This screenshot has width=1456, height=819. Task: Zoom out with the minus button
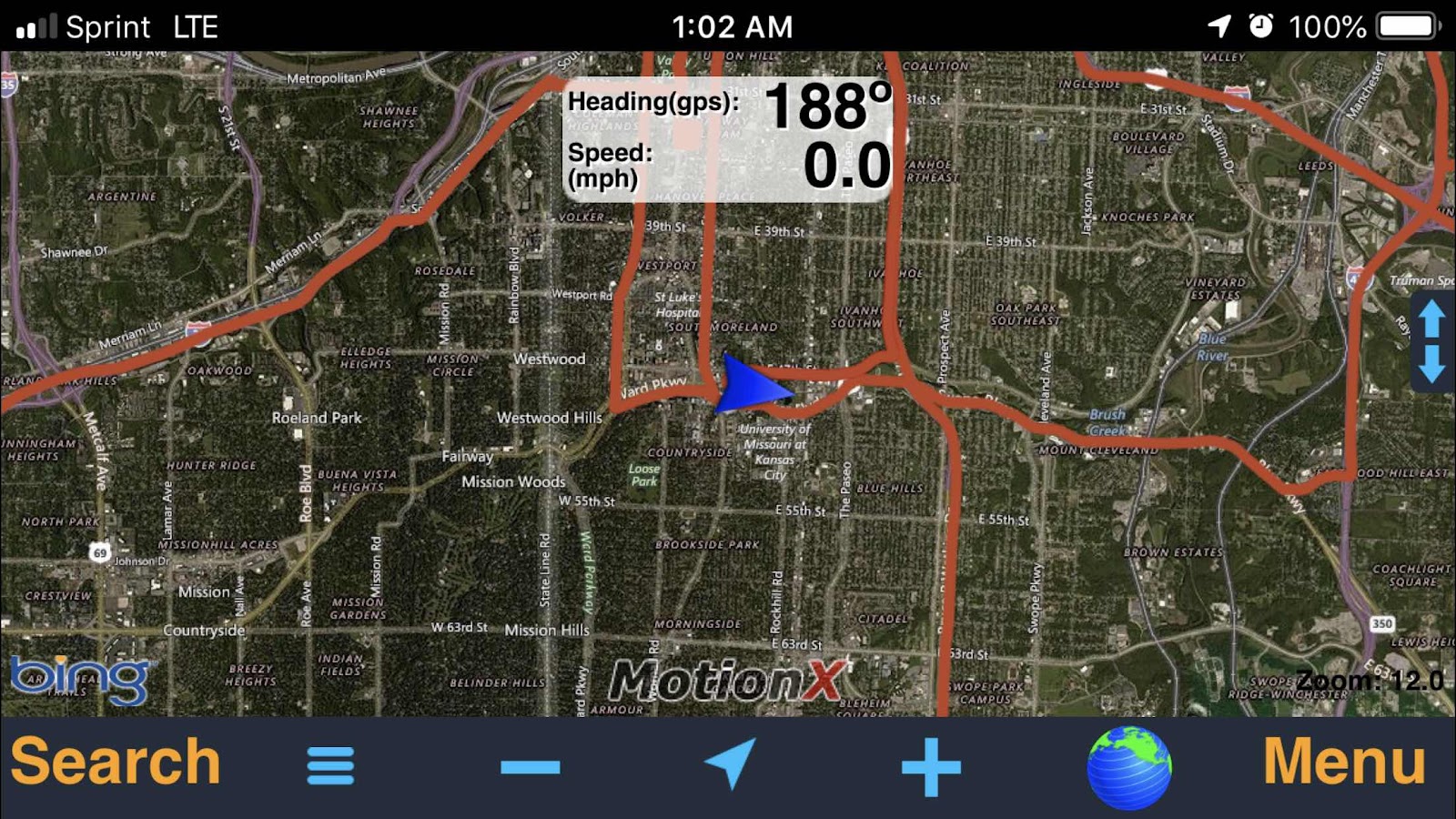(531, 767)
